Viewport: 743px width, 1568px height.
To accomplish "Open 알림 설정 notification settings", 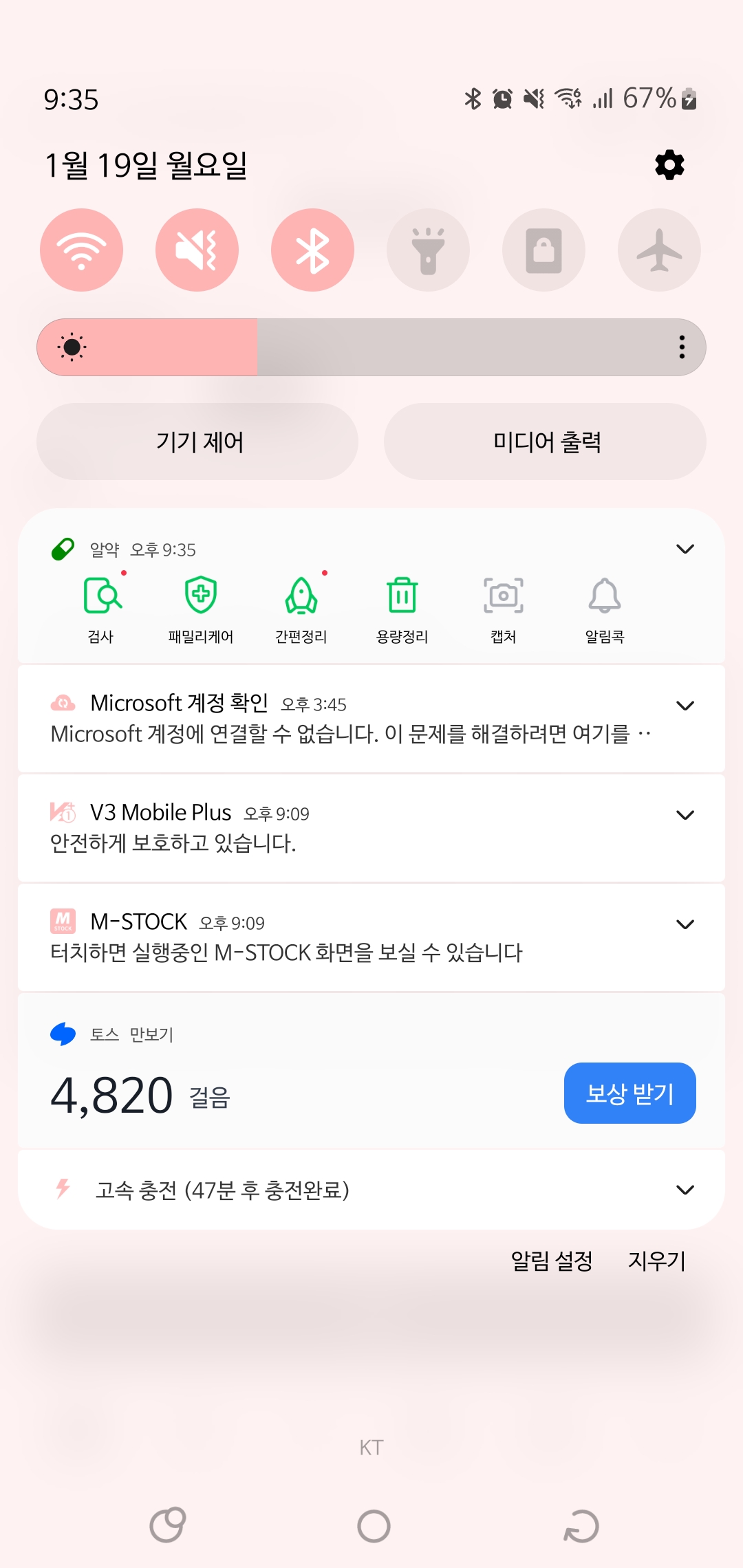I will pyautogui.click(x=551, y=1261).
